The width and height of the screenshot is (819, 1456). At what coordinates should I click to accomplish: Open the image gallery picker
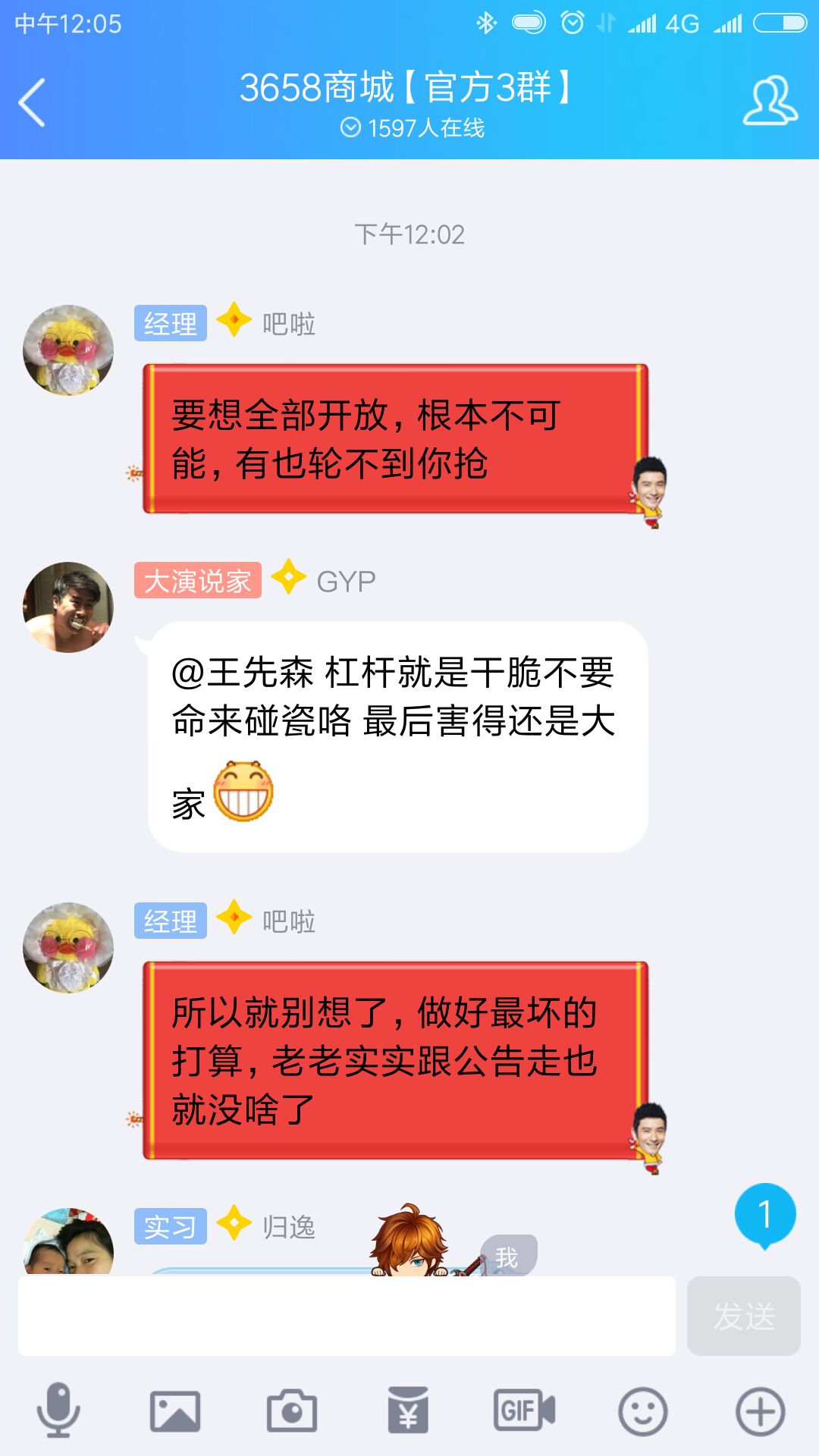coord(175,1411)
